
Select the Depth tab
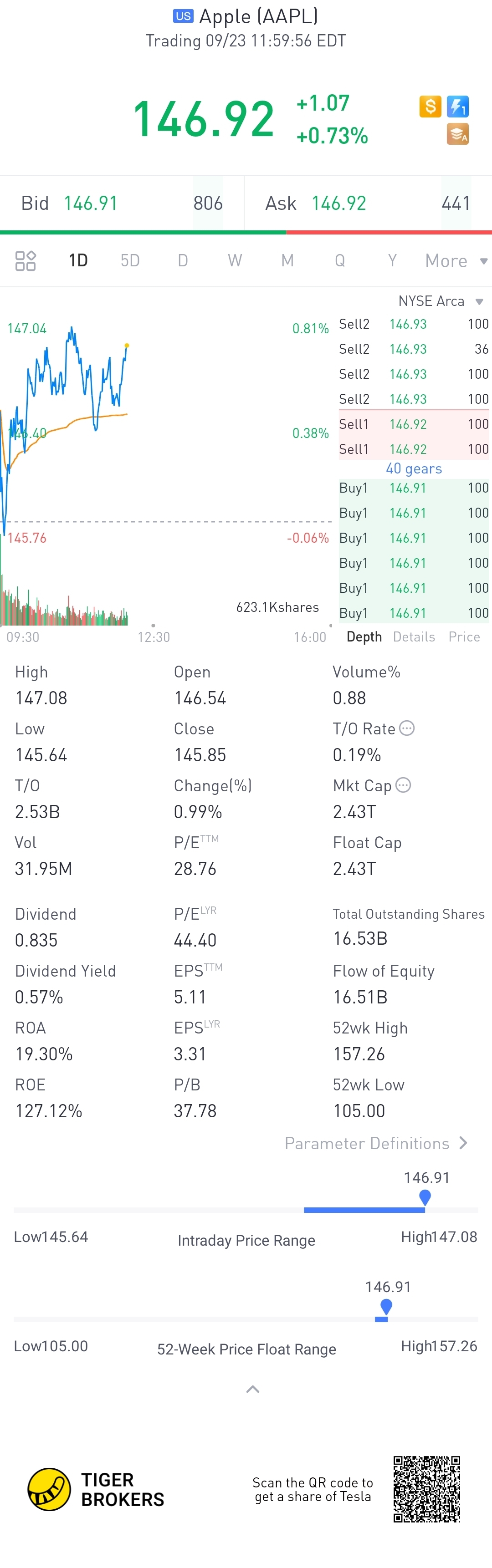(x=364, y=636)
